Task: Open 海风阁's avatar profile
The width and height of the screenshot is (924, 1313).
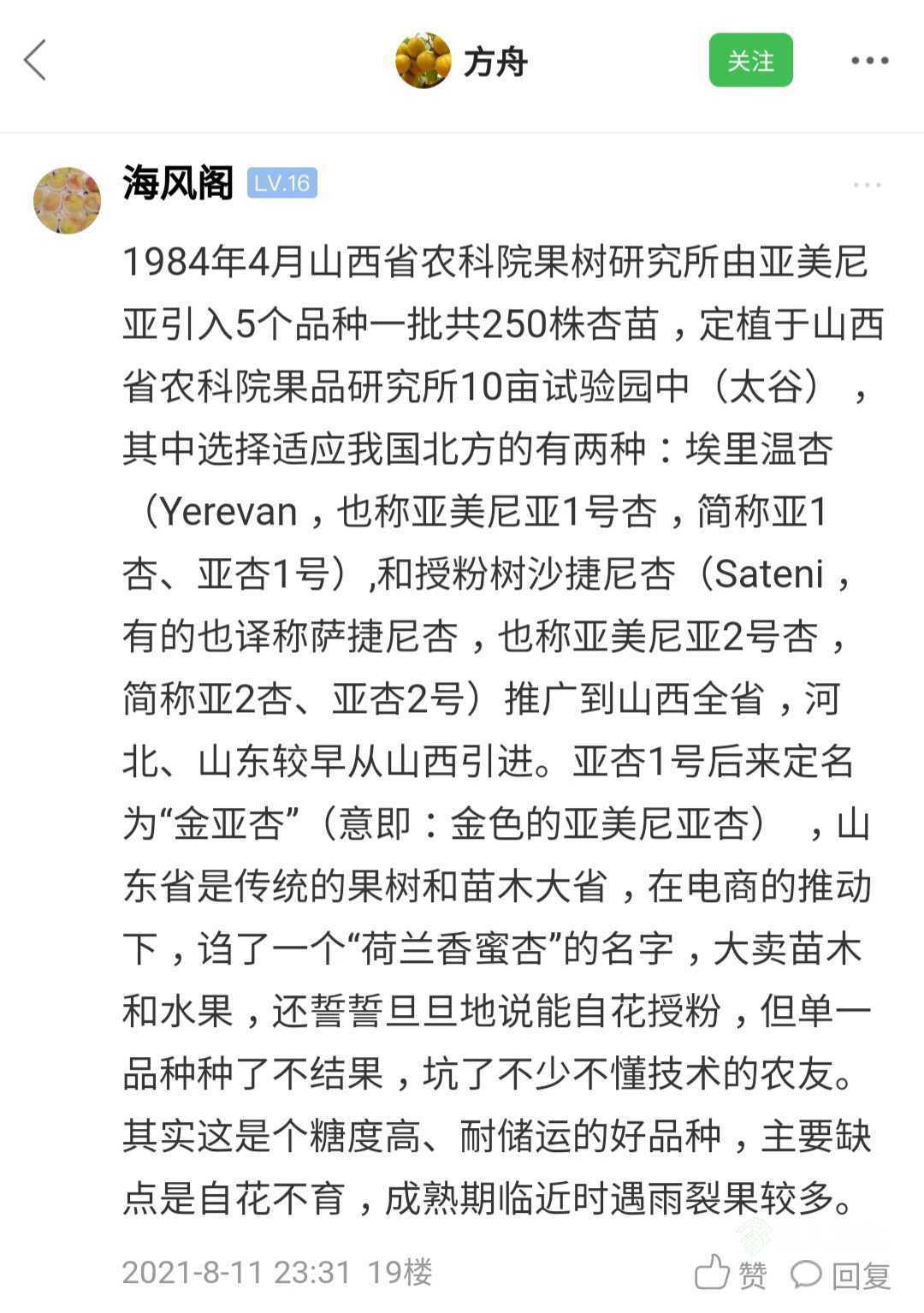Action: click(67, 200)
